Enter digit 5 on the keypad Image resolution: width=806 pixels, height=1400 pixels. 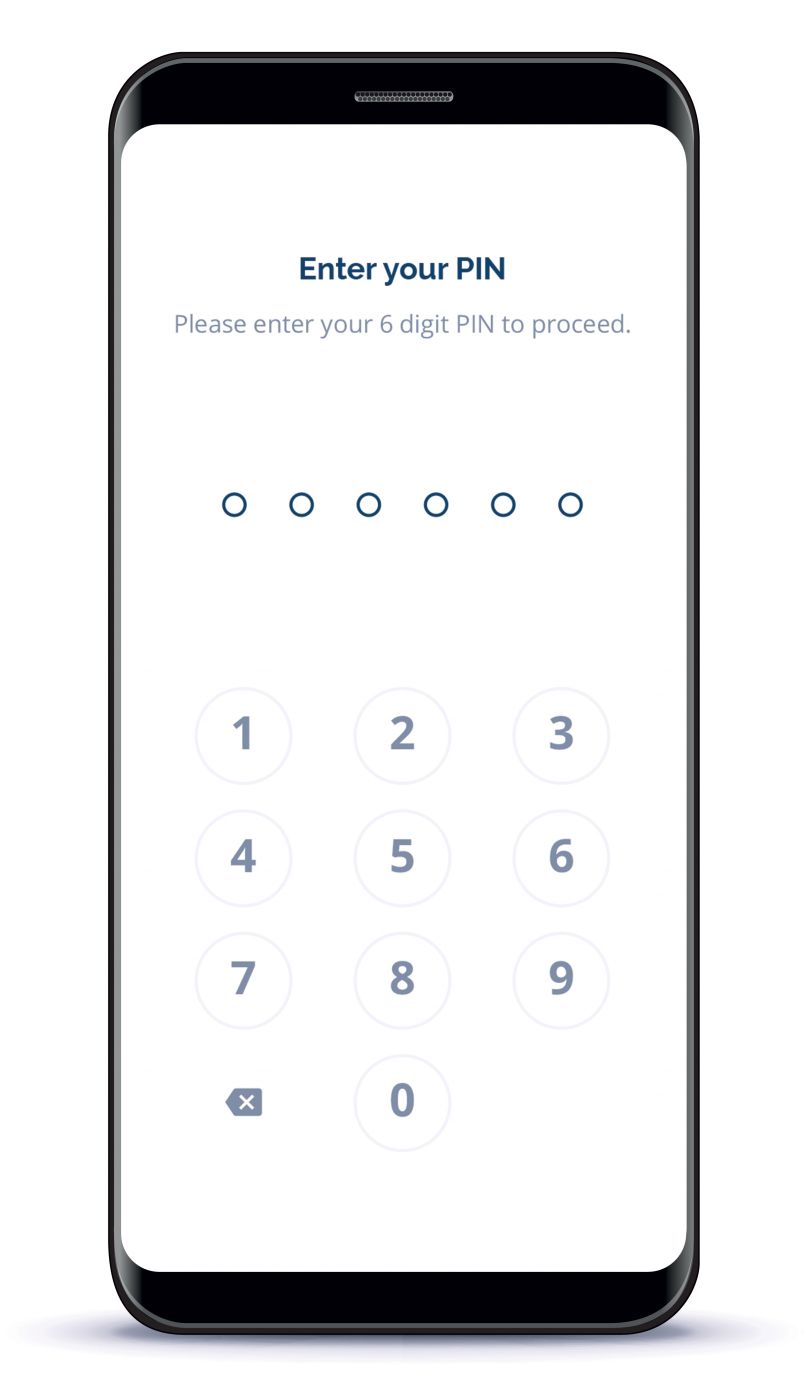[x=402, y=858]
